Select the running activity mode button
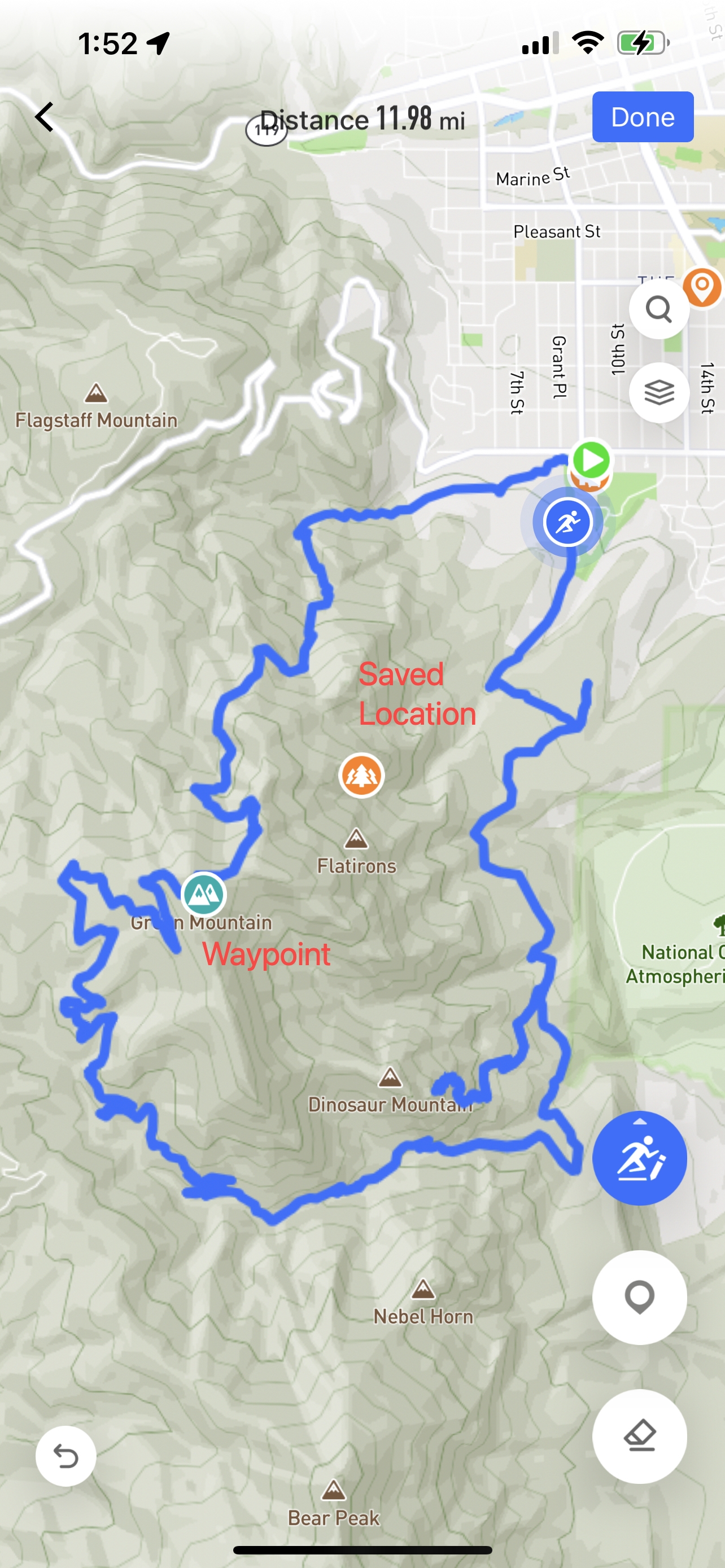 point(639,1158)
